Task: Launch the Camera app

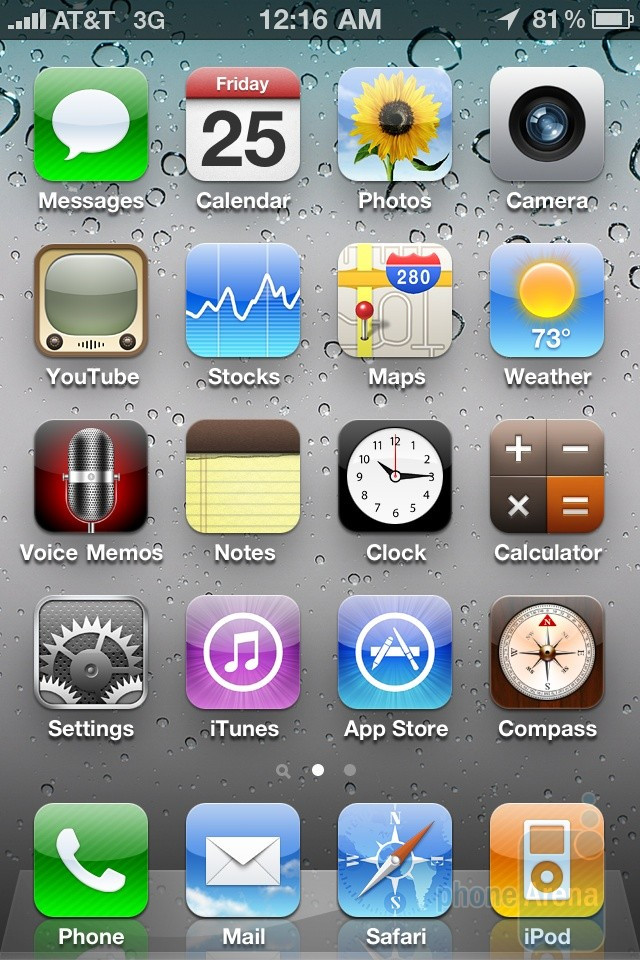Action: point(547,124)
